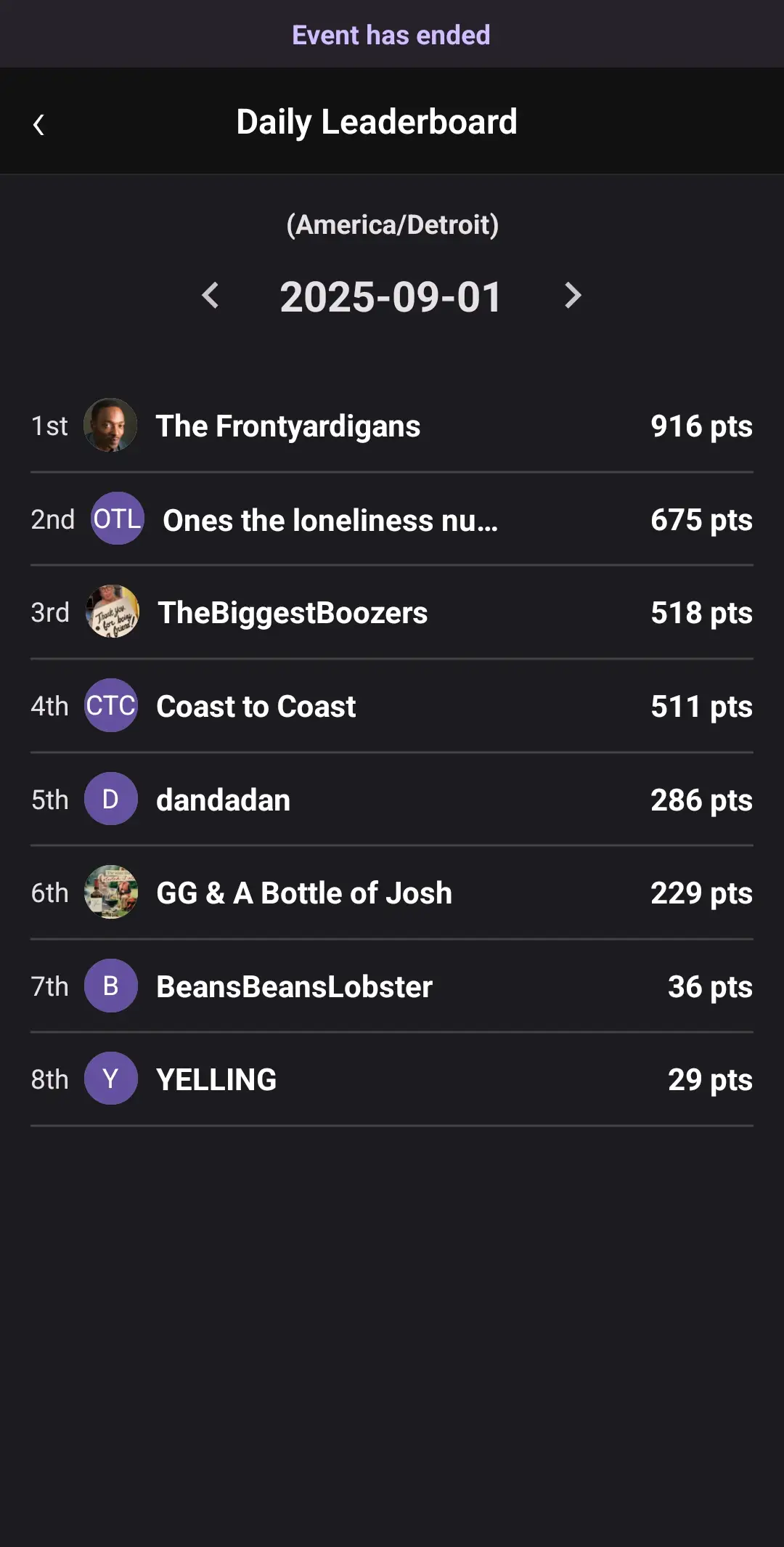This screenshot has height=1547, width=784.
Task: Go back from Daily Leaderboard
Action: (x=39, y=125)
